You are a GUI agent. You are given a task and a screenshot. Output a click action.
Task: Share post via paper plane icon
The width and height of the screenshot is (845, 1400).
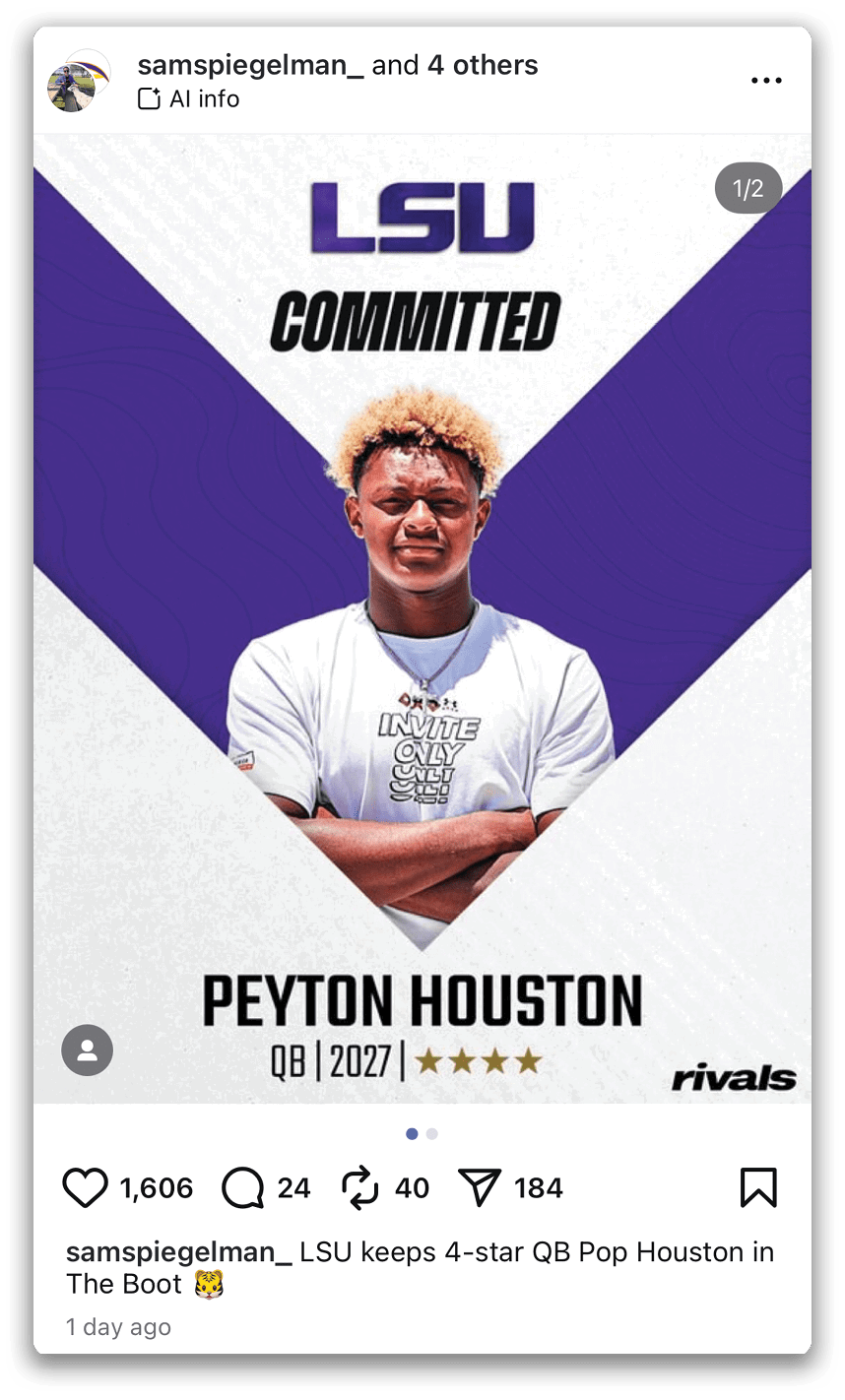point(480,1188)
